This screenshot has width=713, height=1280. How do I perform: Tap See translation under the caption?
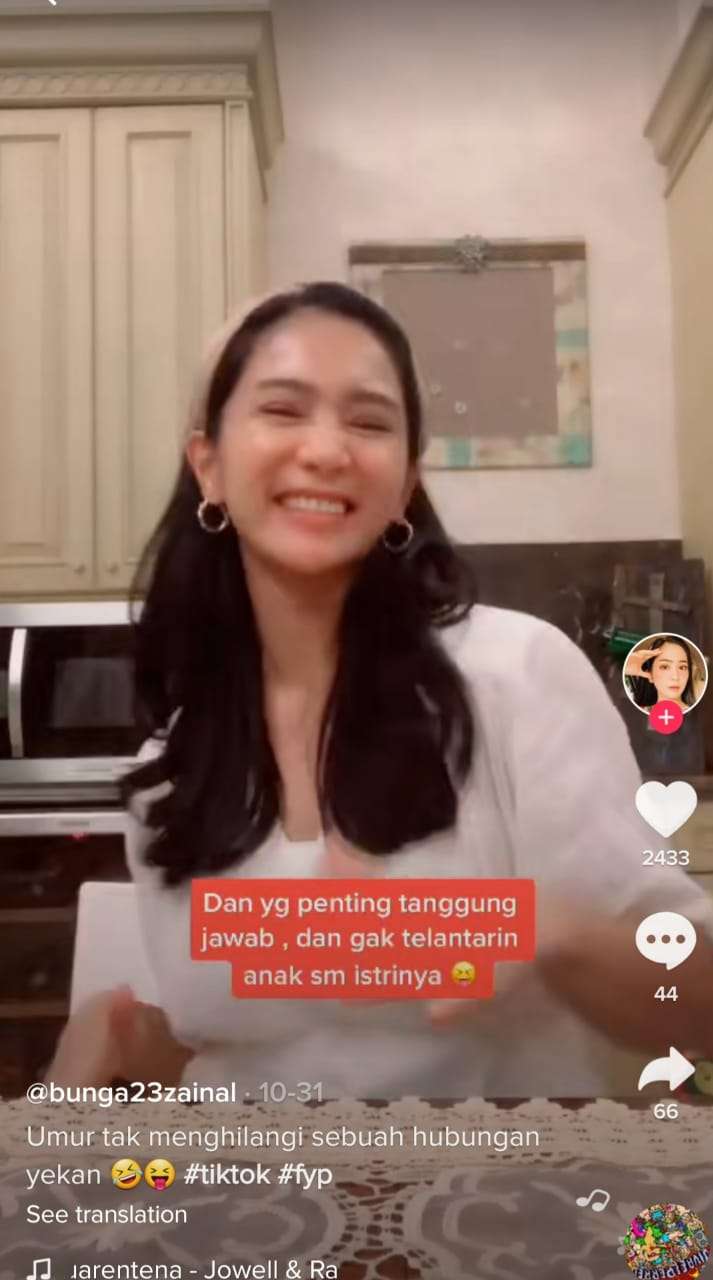click(x=106, y=1215)
